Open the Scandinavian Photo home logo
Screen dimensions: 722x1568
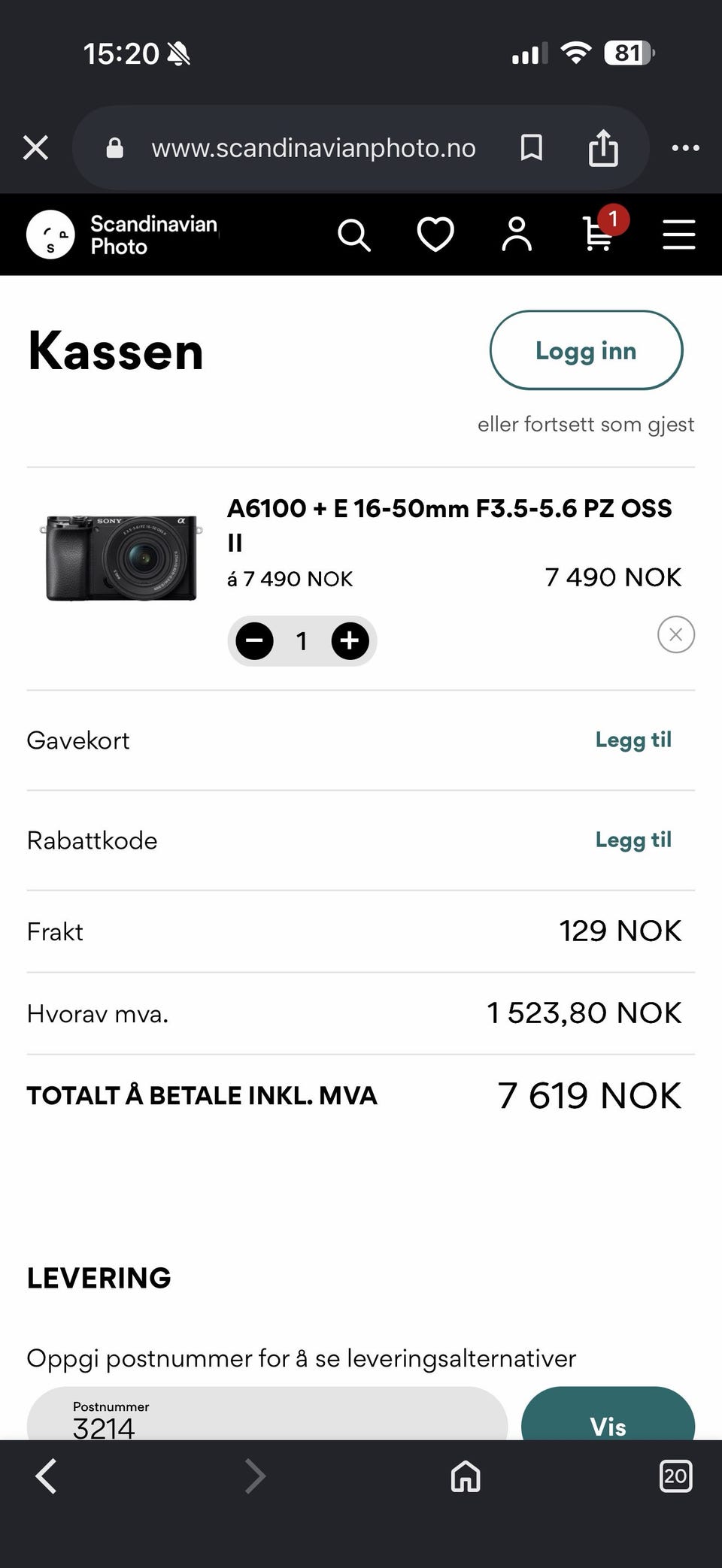(x=122, y=235)
